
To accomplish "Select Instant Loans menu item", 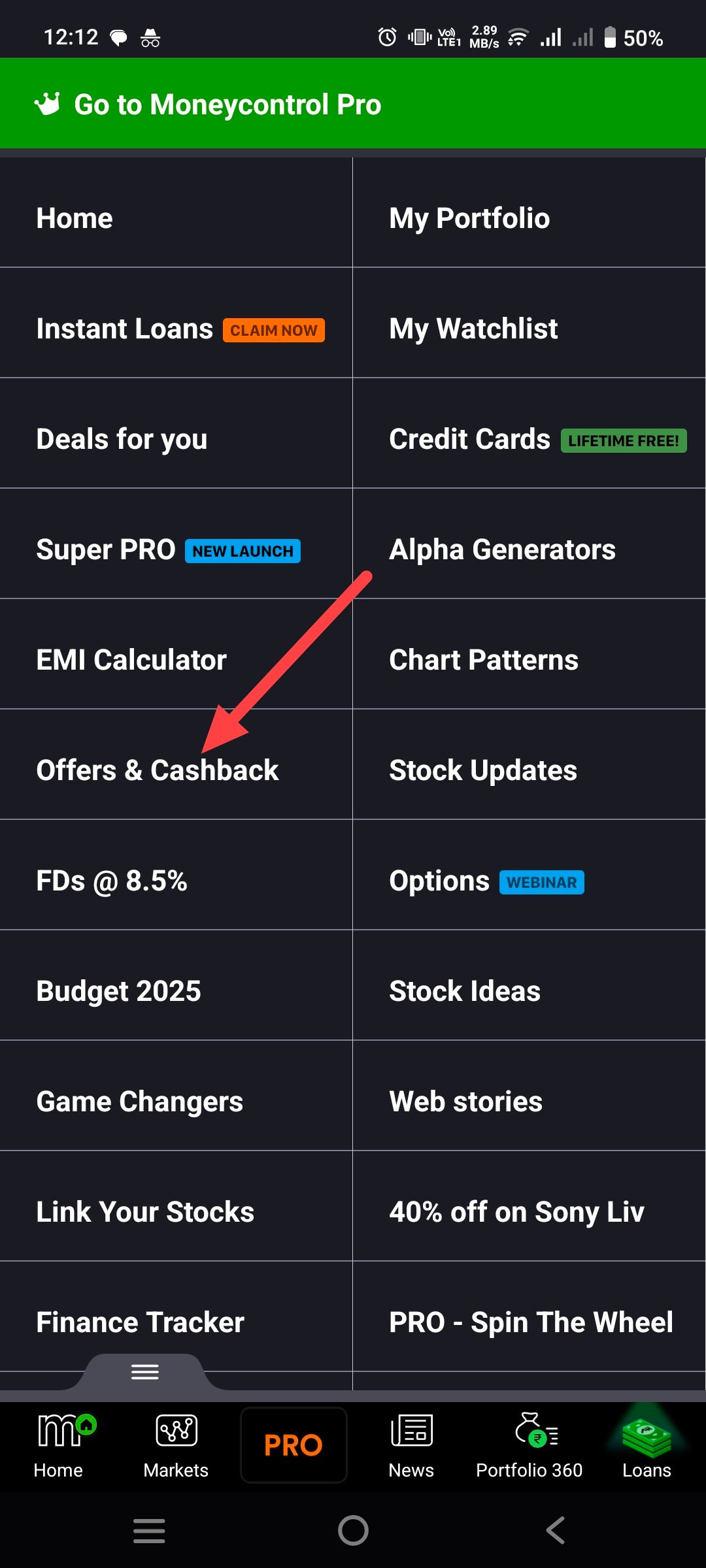I will 176,329.
